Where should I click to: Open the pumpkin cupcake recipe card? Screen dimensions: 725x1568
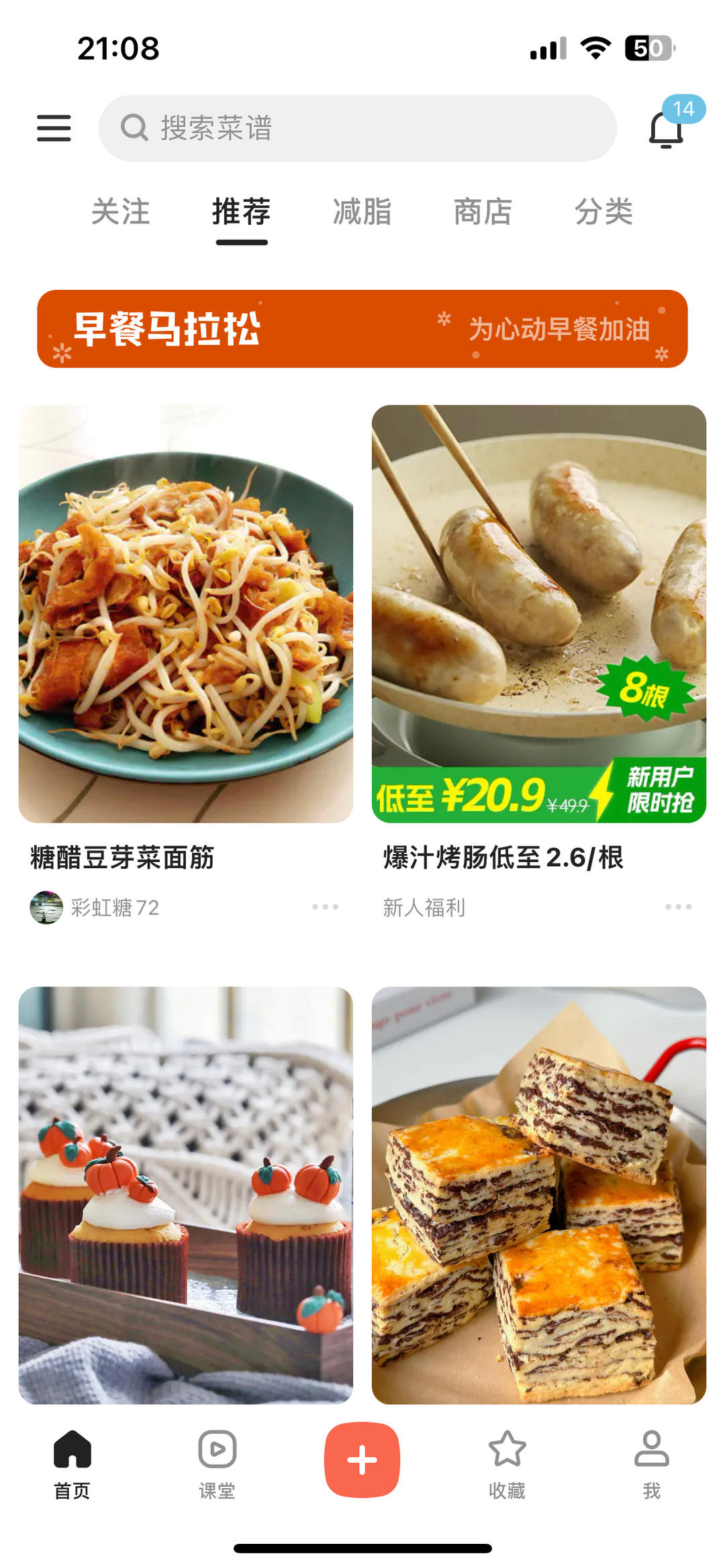coord(186,1194)
